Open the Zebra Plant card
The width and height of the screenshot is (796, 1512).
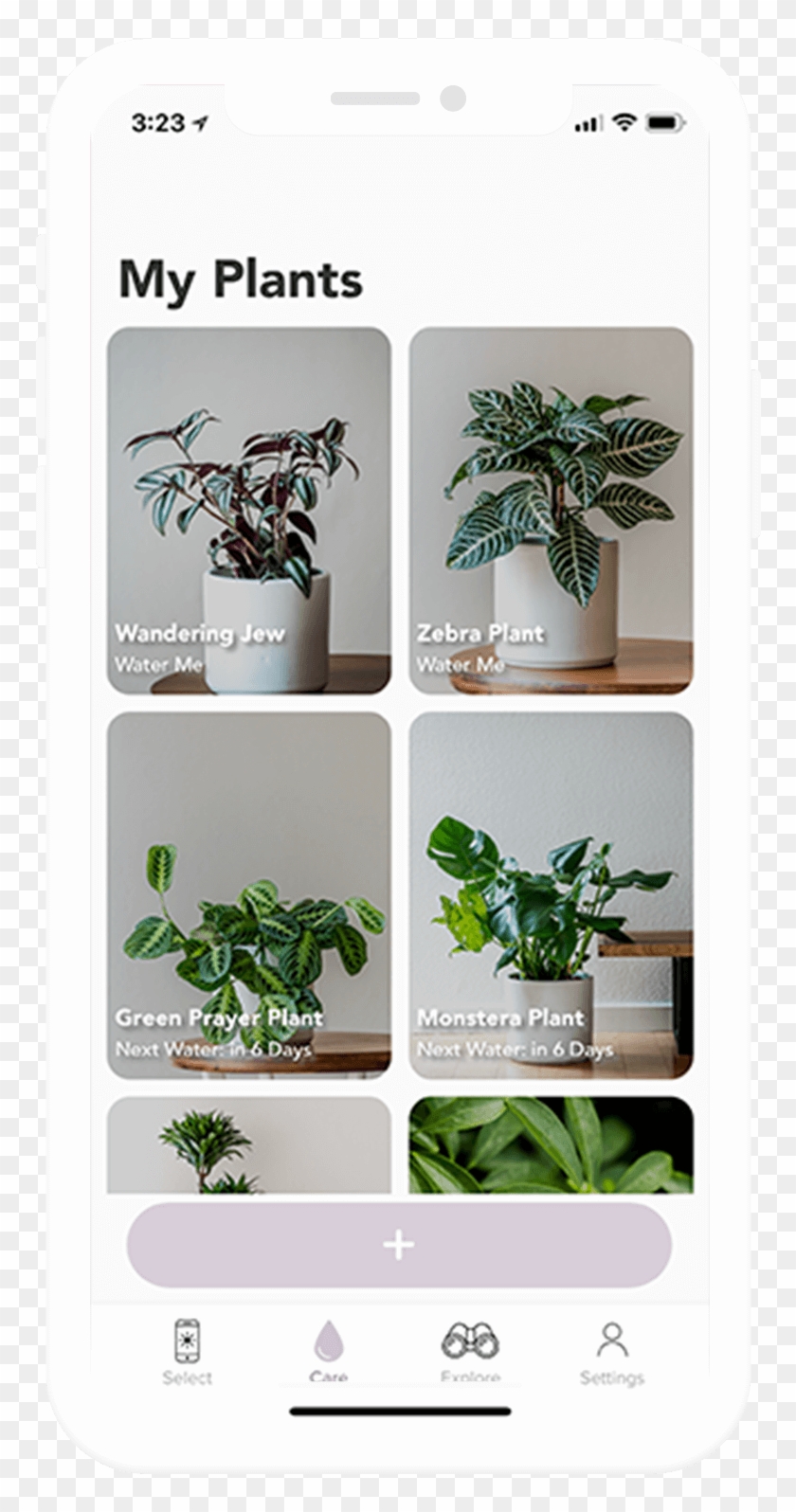coord(551,511)
